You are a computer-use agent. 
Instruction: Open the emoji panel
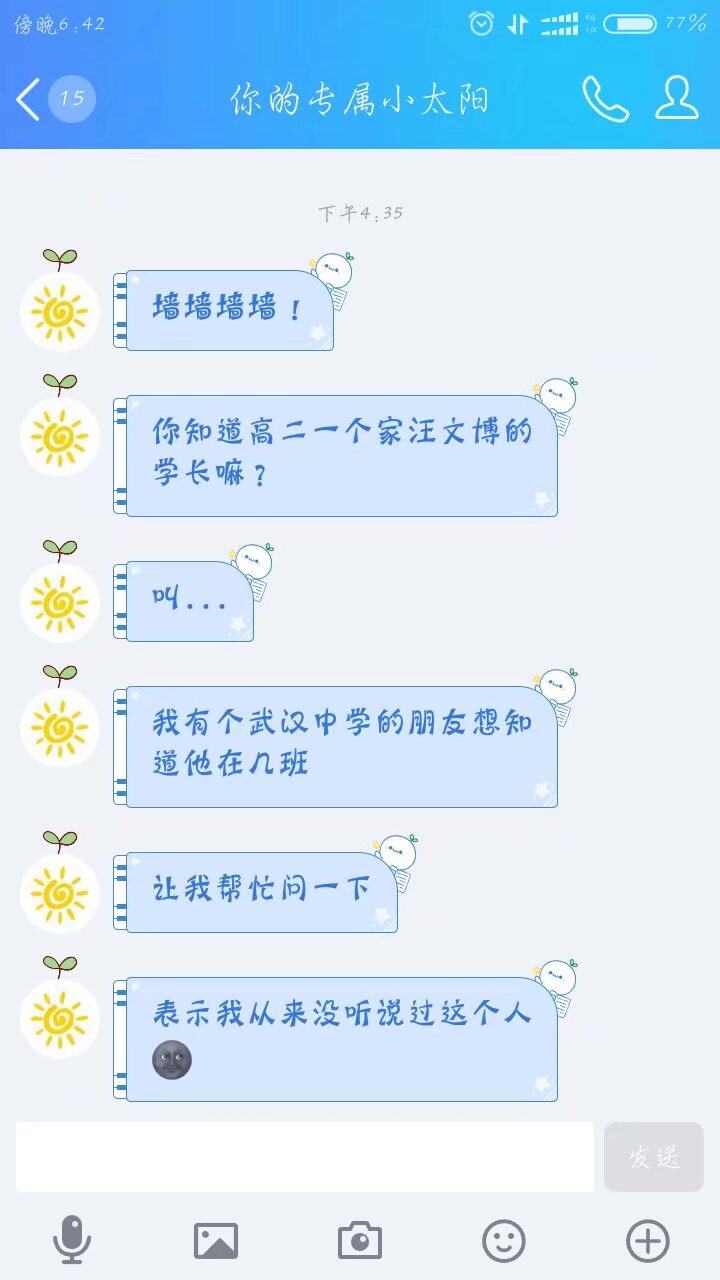[504, 1241]
